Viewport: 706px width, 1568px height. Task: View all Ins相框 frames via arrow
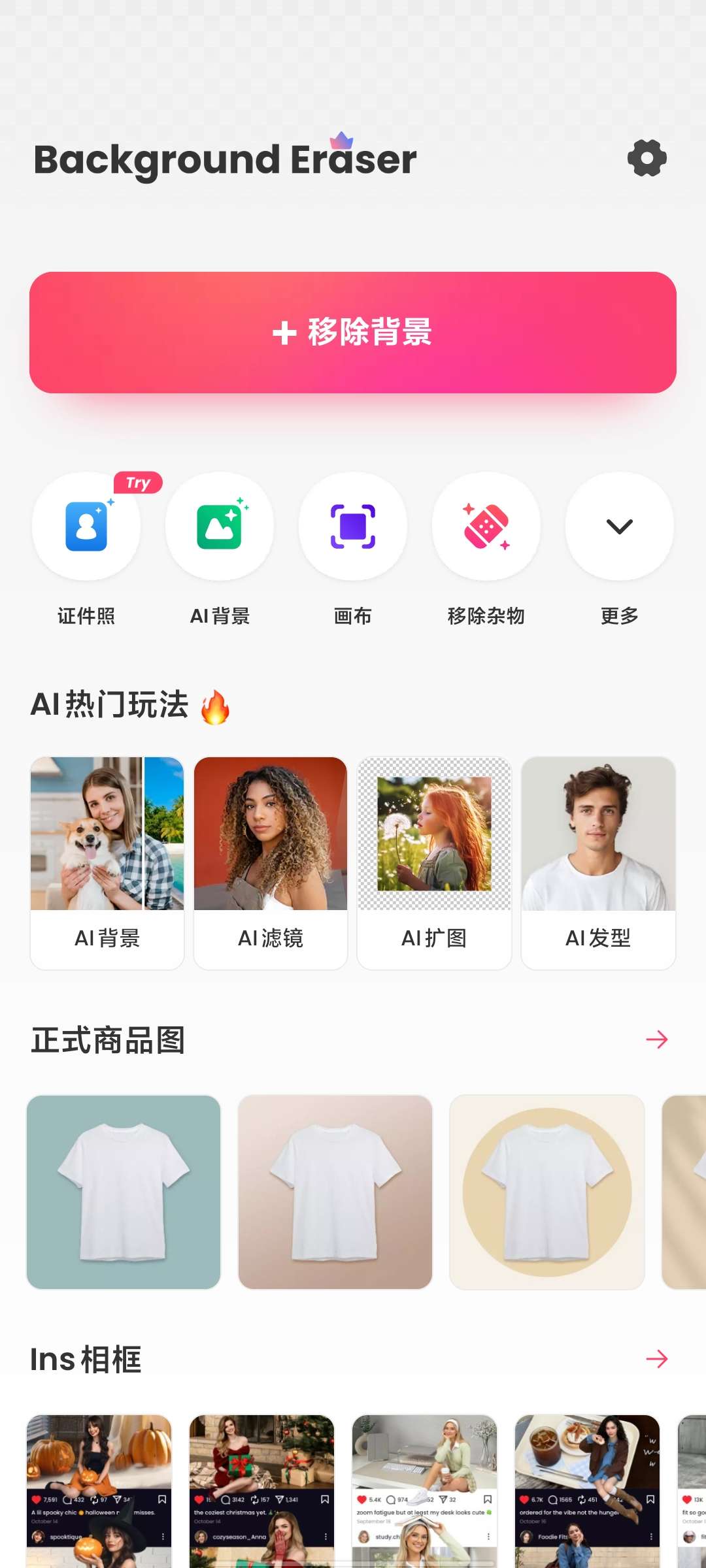(656, 1360)
